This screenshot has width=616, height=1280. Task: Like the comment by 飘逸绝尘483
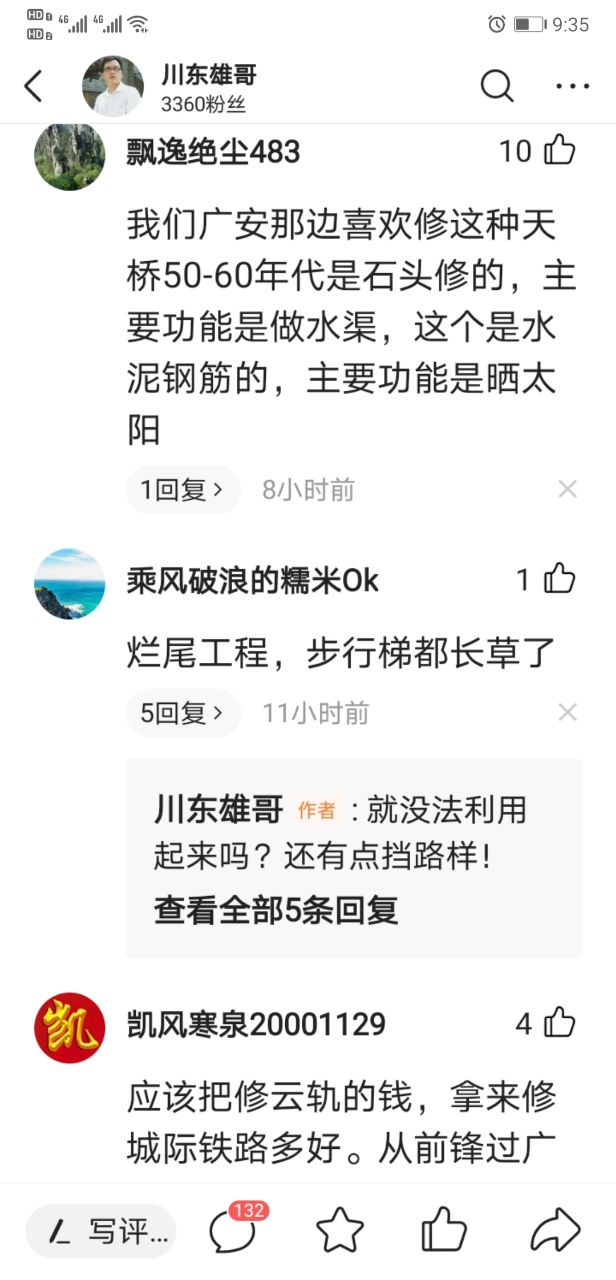coord(560,151)
